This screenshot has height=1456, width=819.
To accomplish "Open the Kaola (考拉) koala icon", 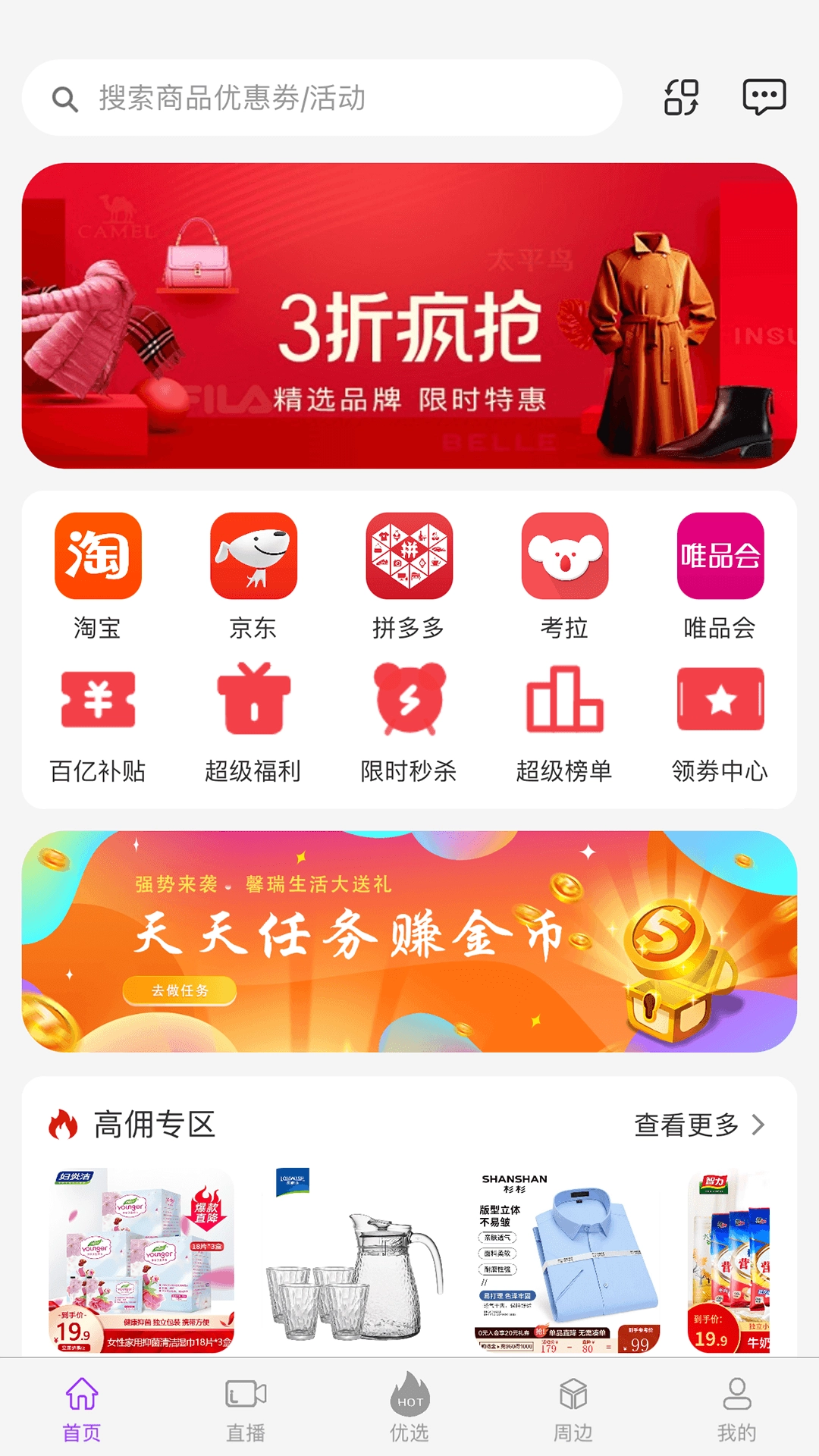I will (563, 557).
